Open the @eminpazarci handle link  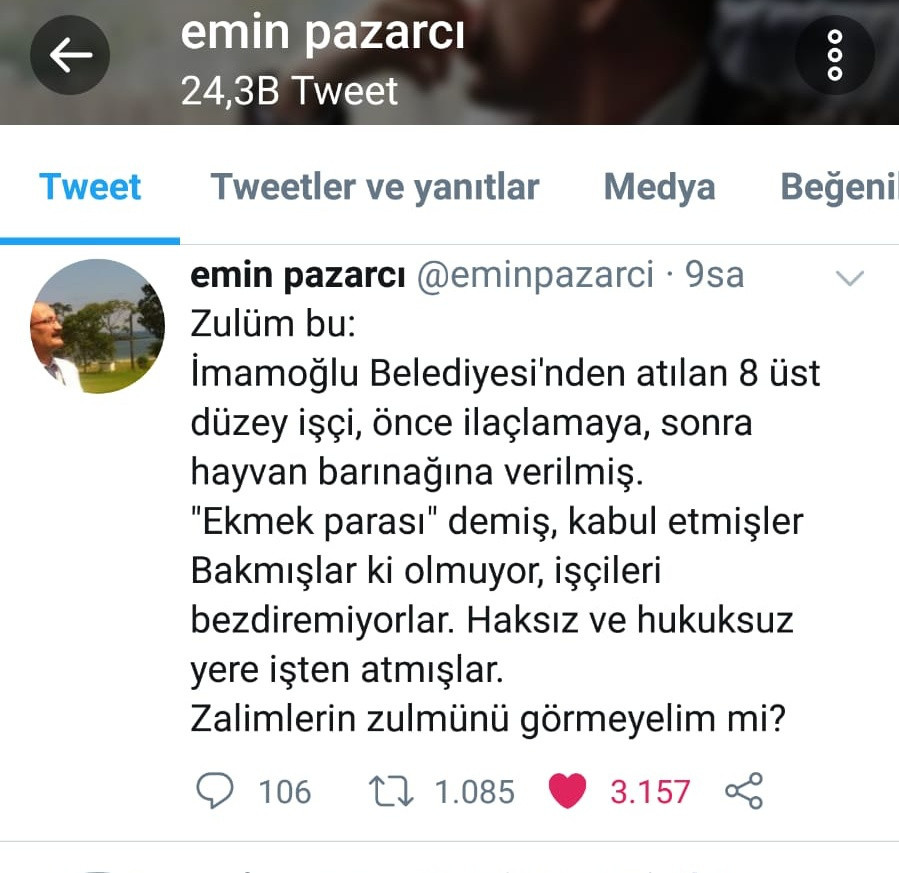(x=534, y=275)
